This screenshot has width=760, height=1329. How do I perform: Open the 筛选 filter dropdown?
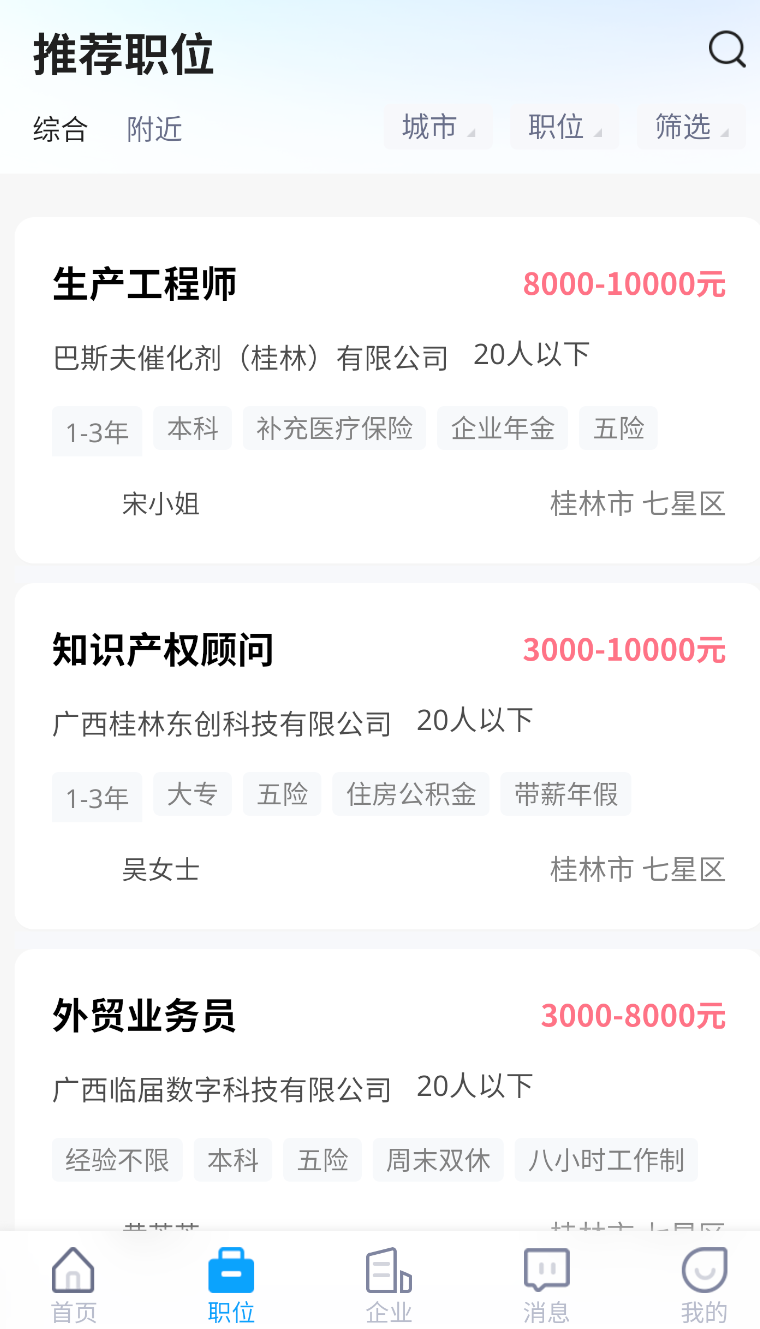pyautogui.click(x=691, y=127)
